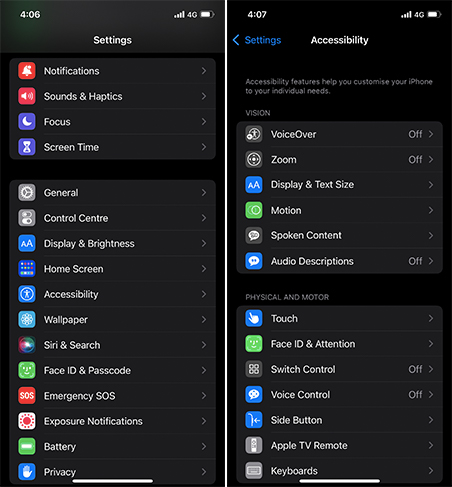Open Notifications settings
This screenshot has height=487, width=452.
(x=113, y=71)
